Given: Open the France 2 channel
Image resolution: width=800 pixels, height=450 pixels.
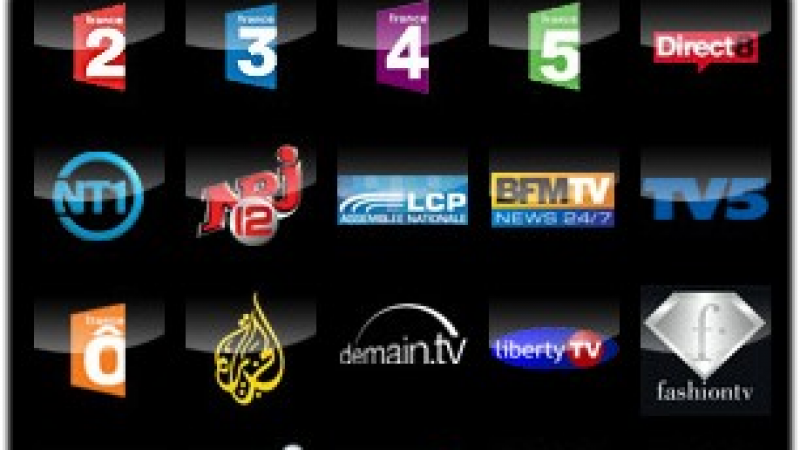Looking at the screenshot, I should (100, 46).
